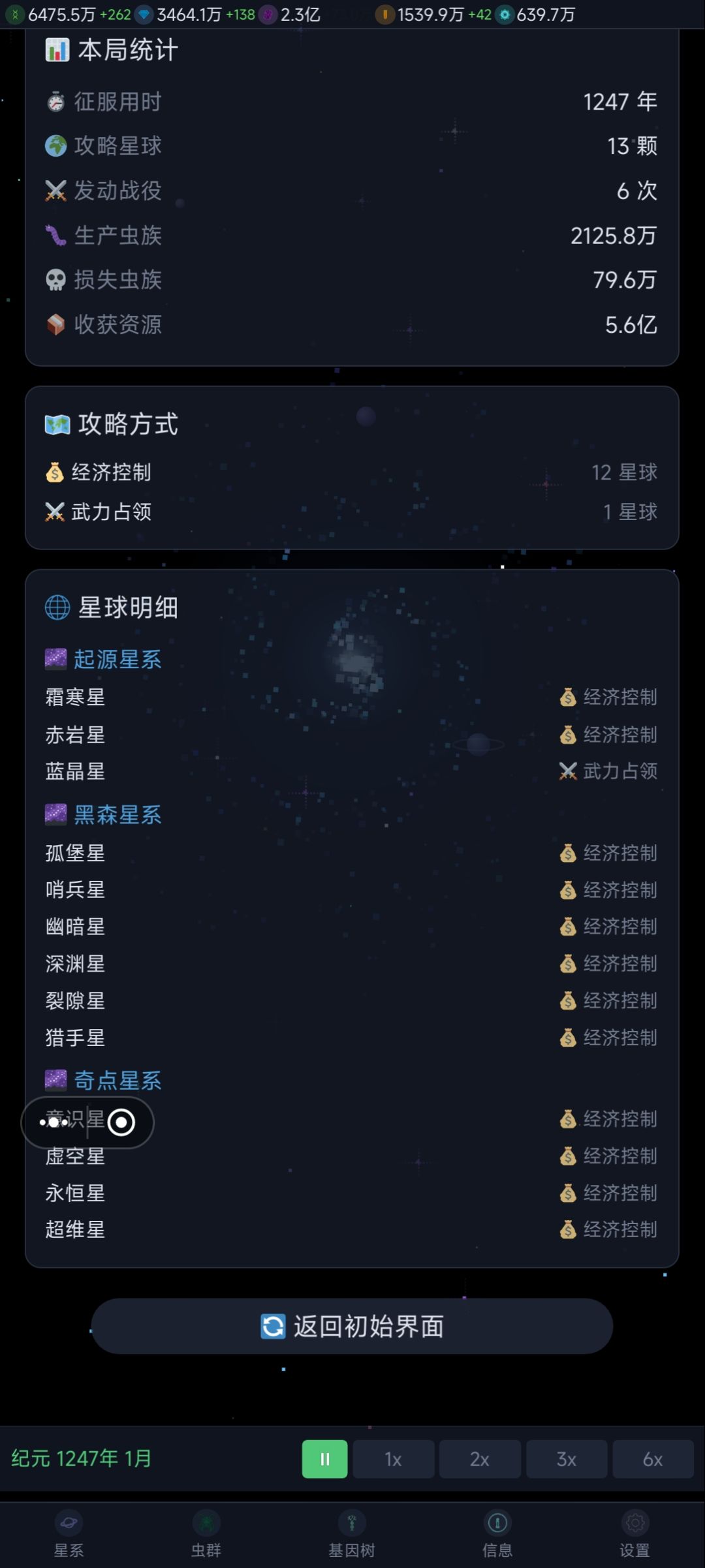
Task: Select 3x speed
Action: point(567,1459)
